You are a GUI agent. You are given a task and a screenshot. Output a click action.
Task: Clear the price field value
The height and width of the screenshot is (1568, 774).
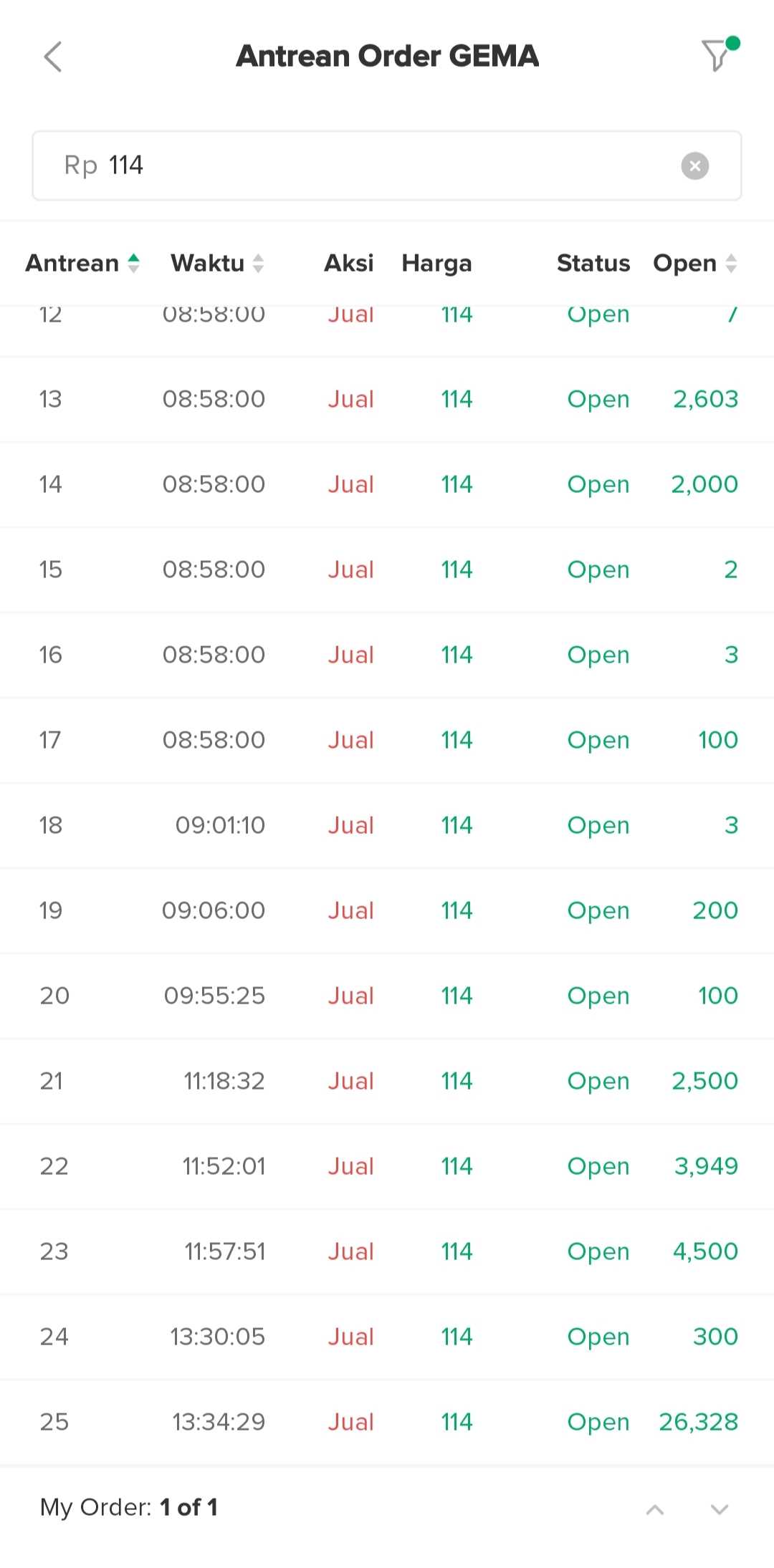(694, 165)
